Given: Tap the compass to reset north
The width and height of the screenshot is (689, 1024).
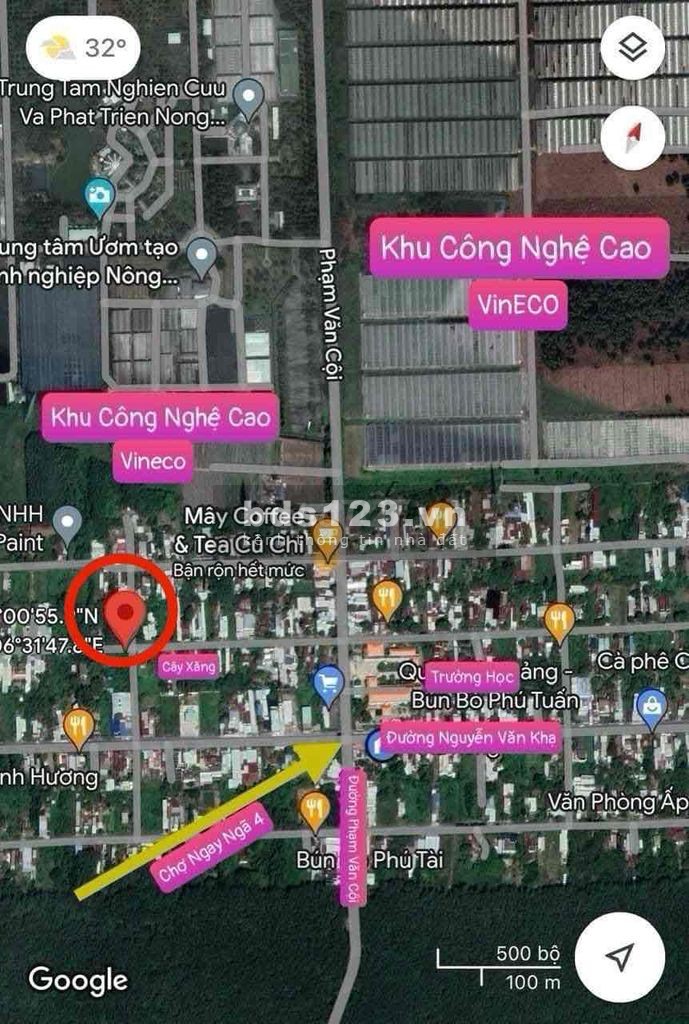Looking at the screenshot, I should [632, 138].
